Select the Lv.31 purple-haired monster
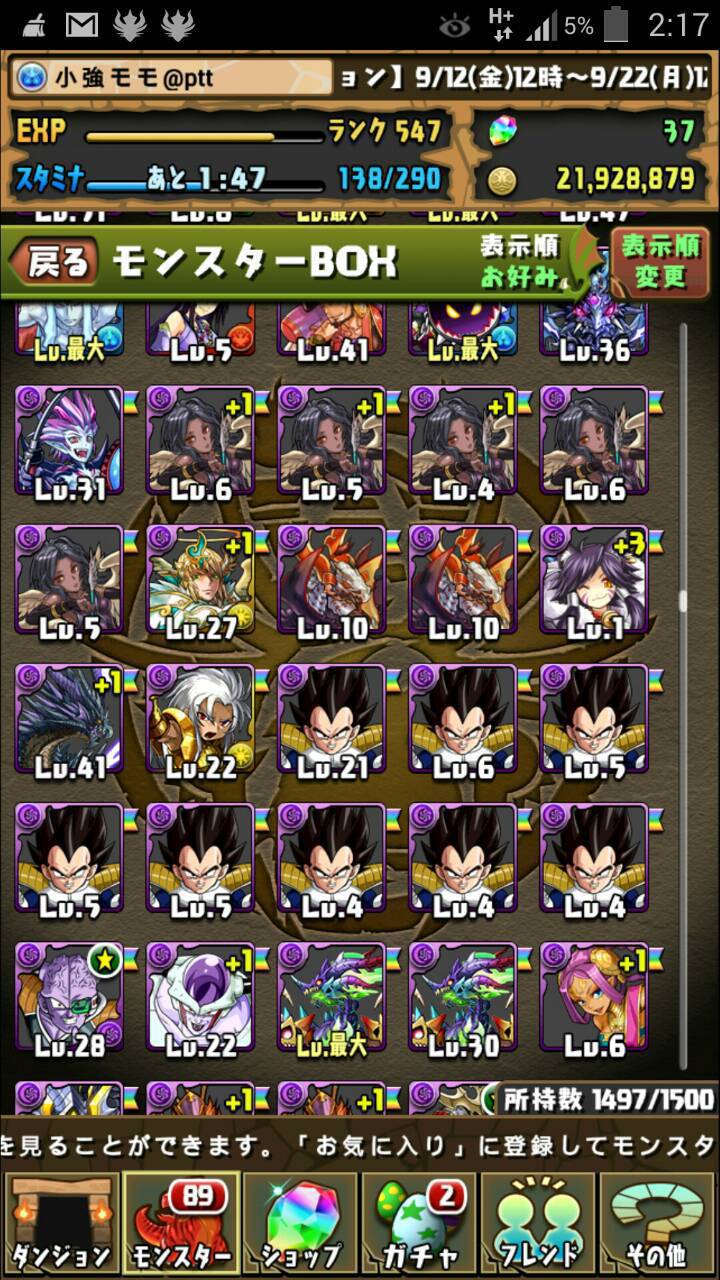The width and height of the screenshot is (720, 1280). (x=70, y=442)
